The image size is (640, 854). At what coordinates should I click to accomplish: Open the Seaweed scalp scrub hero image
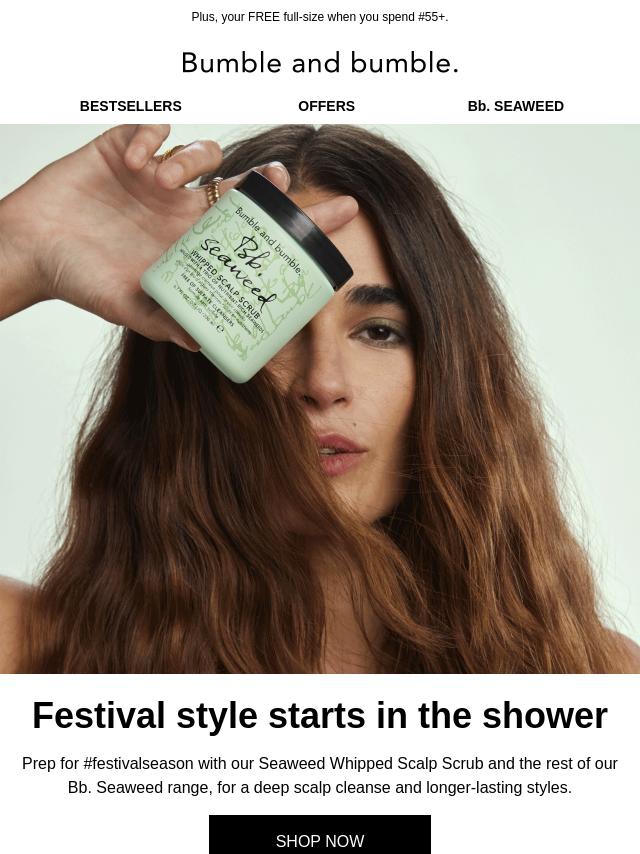320,400
